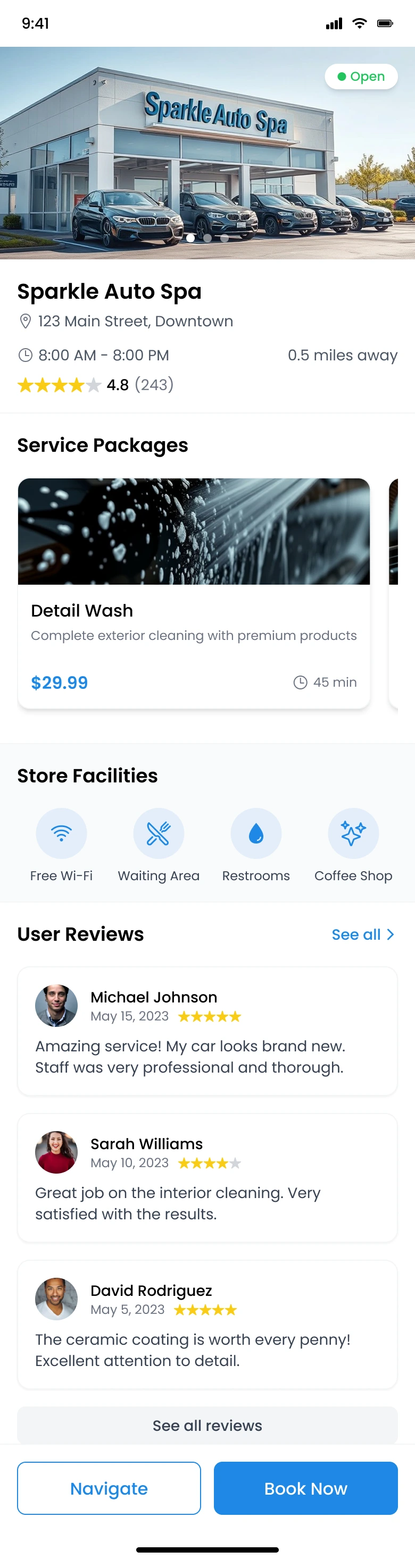Screen dimensions: 415x1568
Task: Tap the See all reviews button
Action: pyautogui.click(x=207, y=1425)
